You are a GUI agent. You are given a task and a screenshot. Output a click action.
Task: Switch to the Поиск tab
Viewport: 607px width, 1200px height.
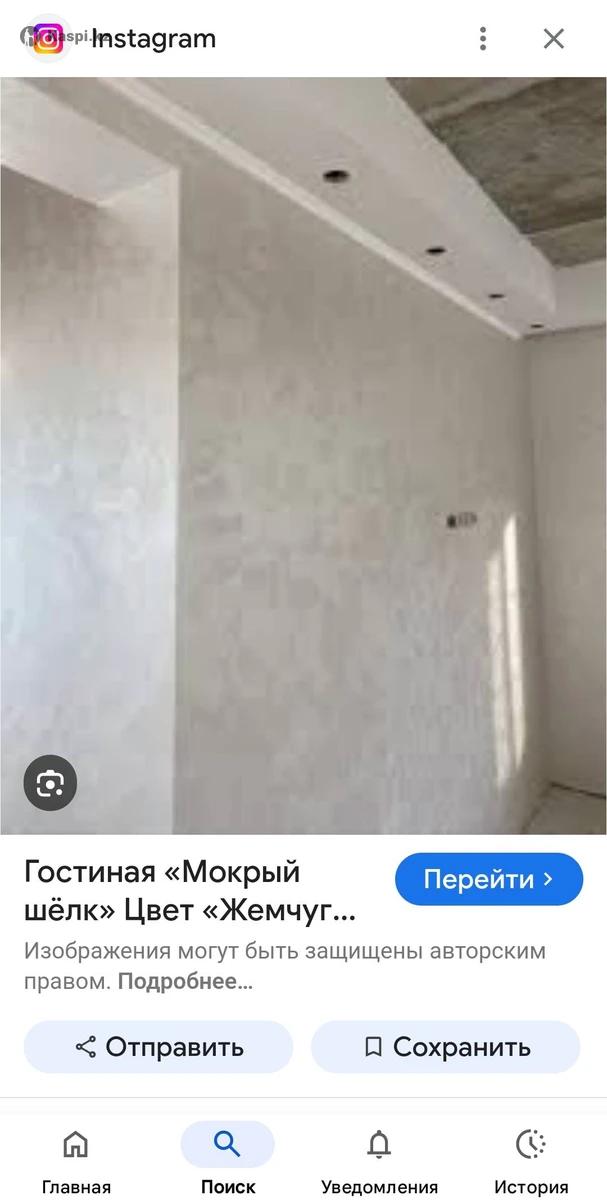tap(227, 1160)
